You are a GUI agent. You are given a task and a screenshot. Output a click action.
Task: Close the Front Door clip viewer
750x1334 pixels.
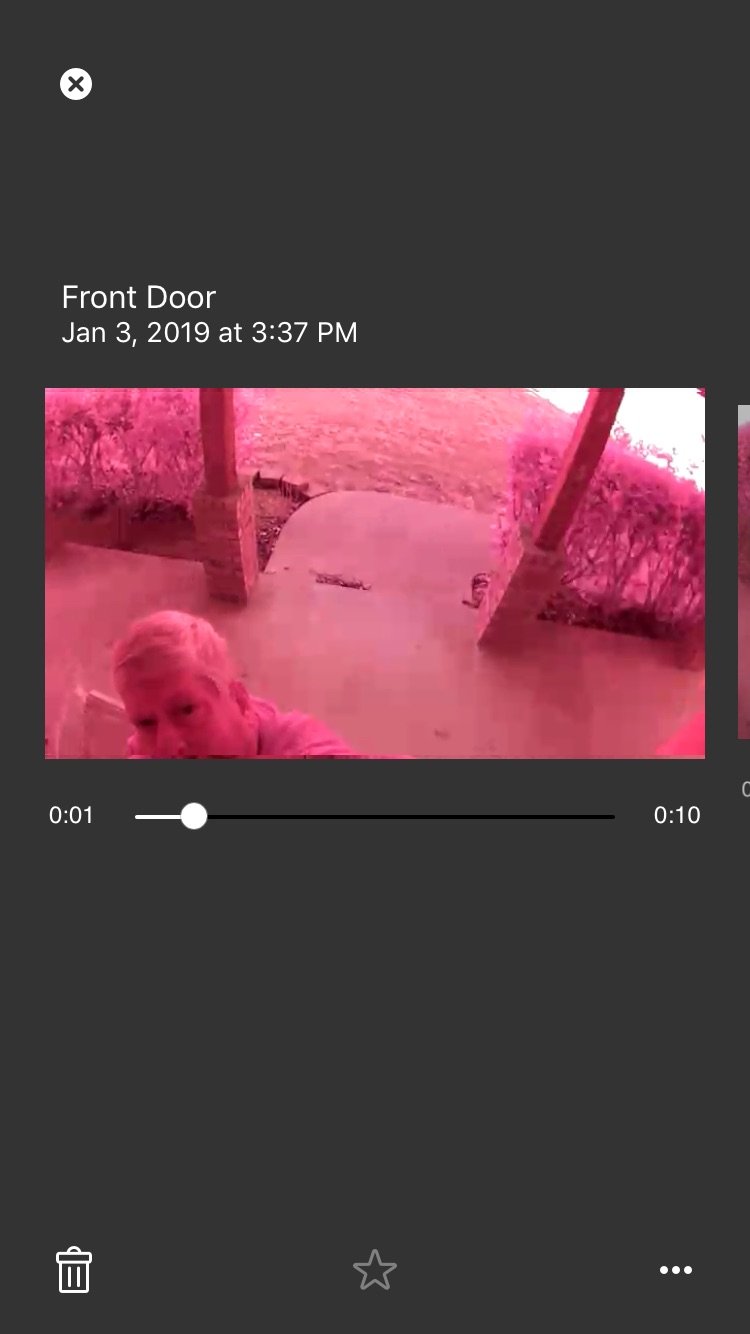[x=76, y=84]
